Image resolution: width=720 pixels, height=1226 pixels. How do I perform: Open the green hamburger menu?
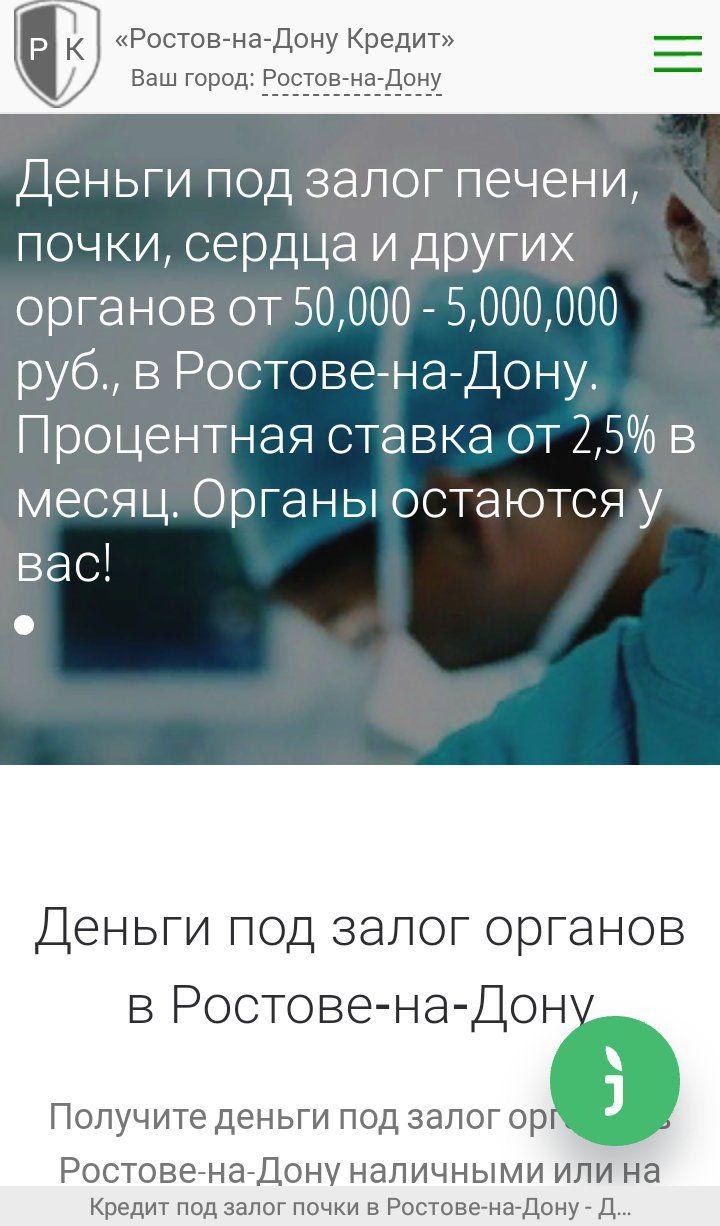point(677,53)
